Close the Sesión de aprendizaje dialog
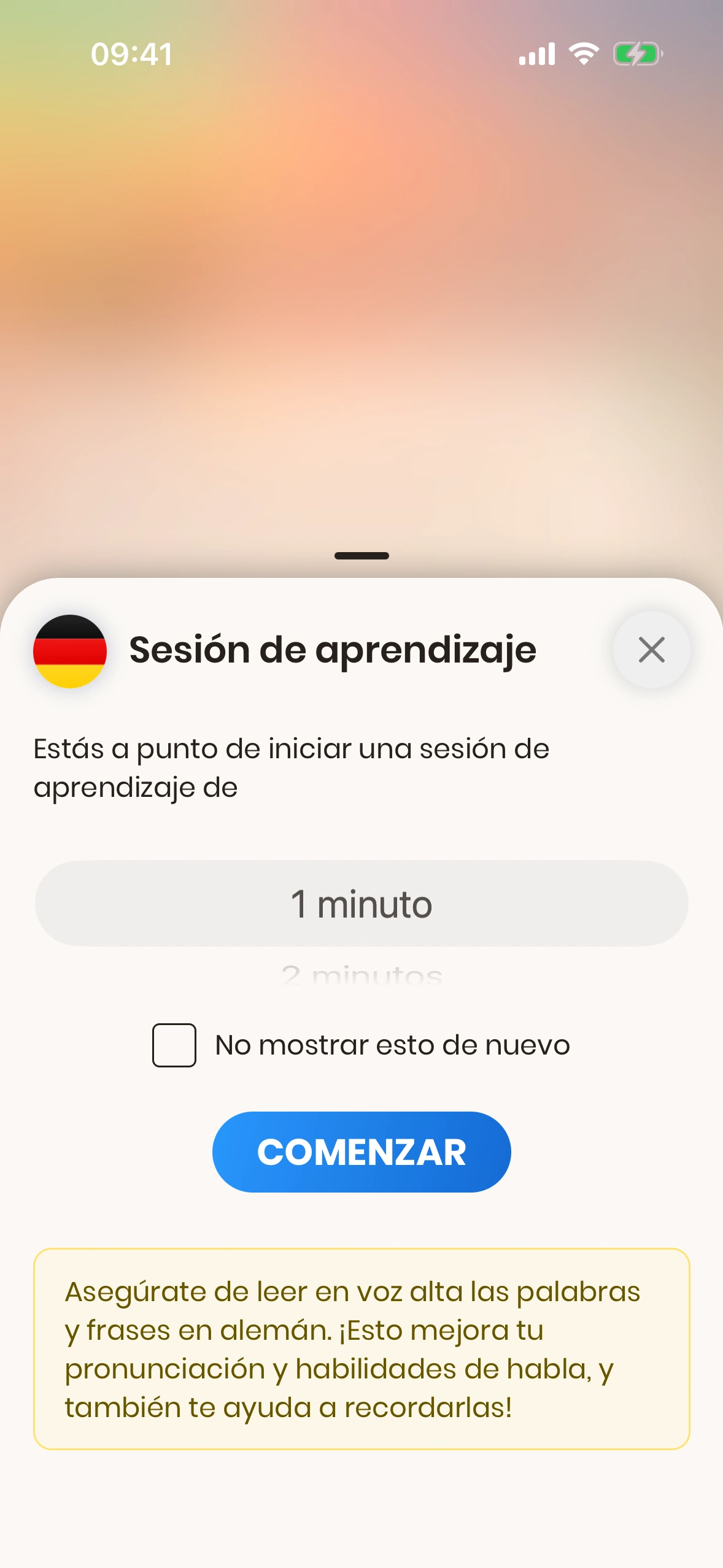This screenshot has width=723, height=1568. pos(651,650)
